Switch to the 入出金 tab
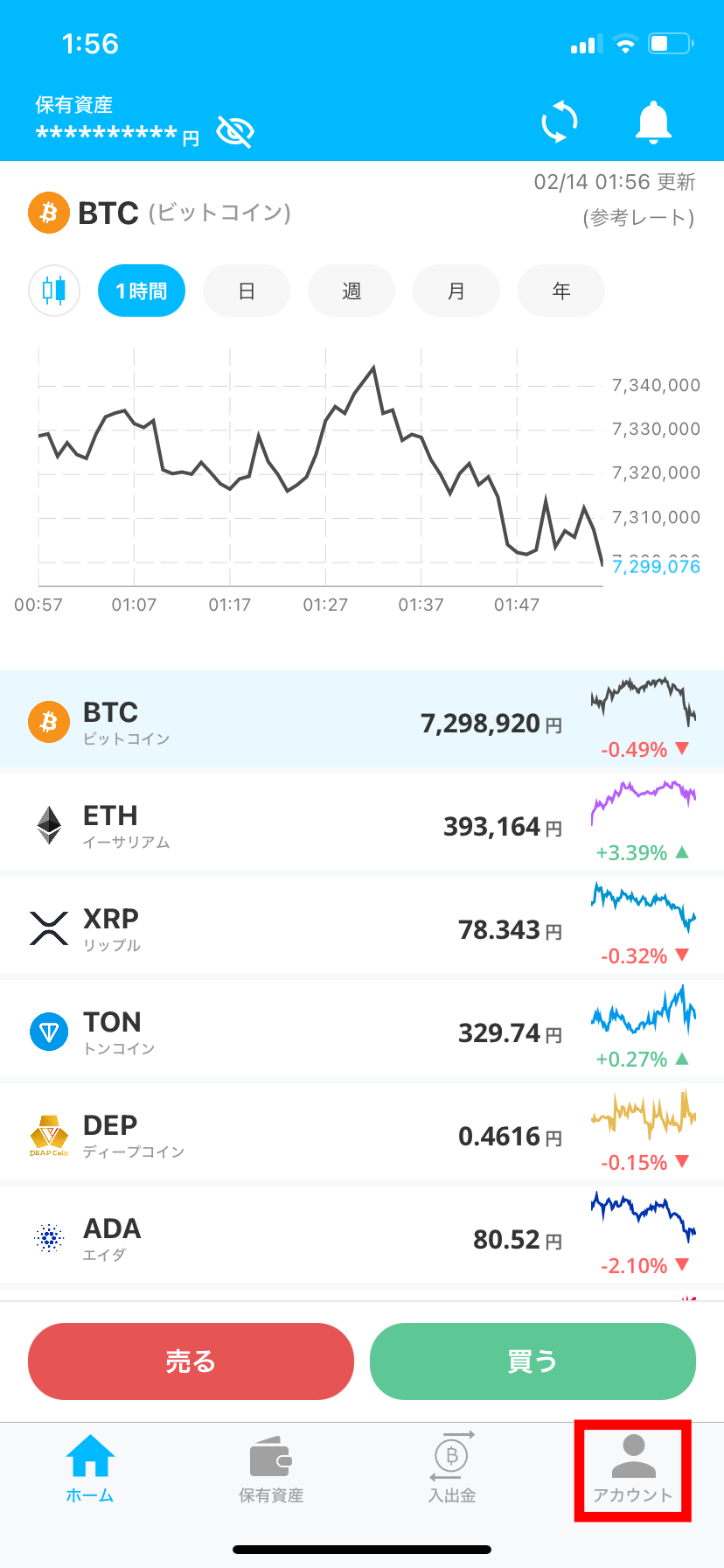This screenshot has width=724, height=1568. click(452, 1470)
